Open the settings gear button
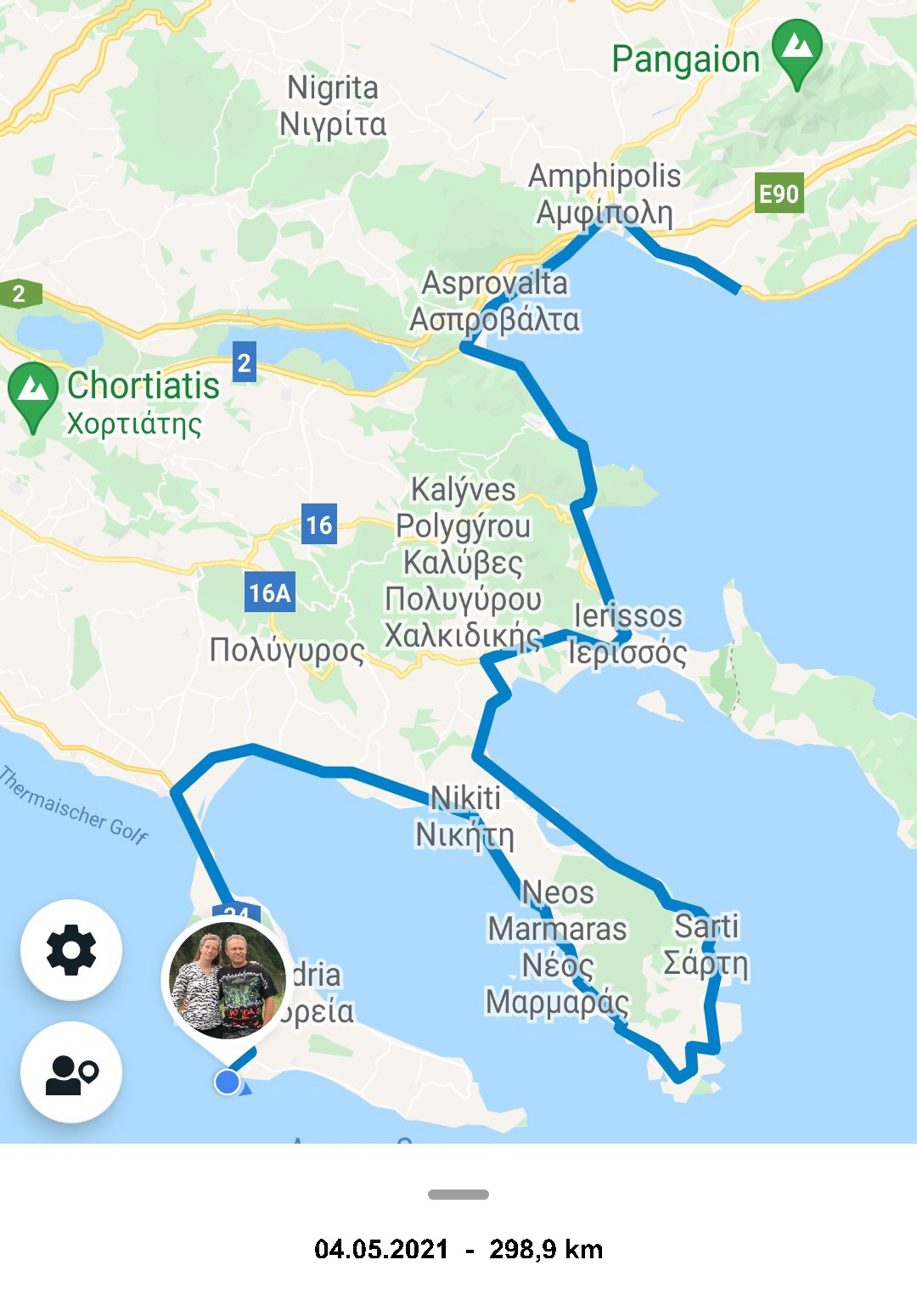 (71, 950)
